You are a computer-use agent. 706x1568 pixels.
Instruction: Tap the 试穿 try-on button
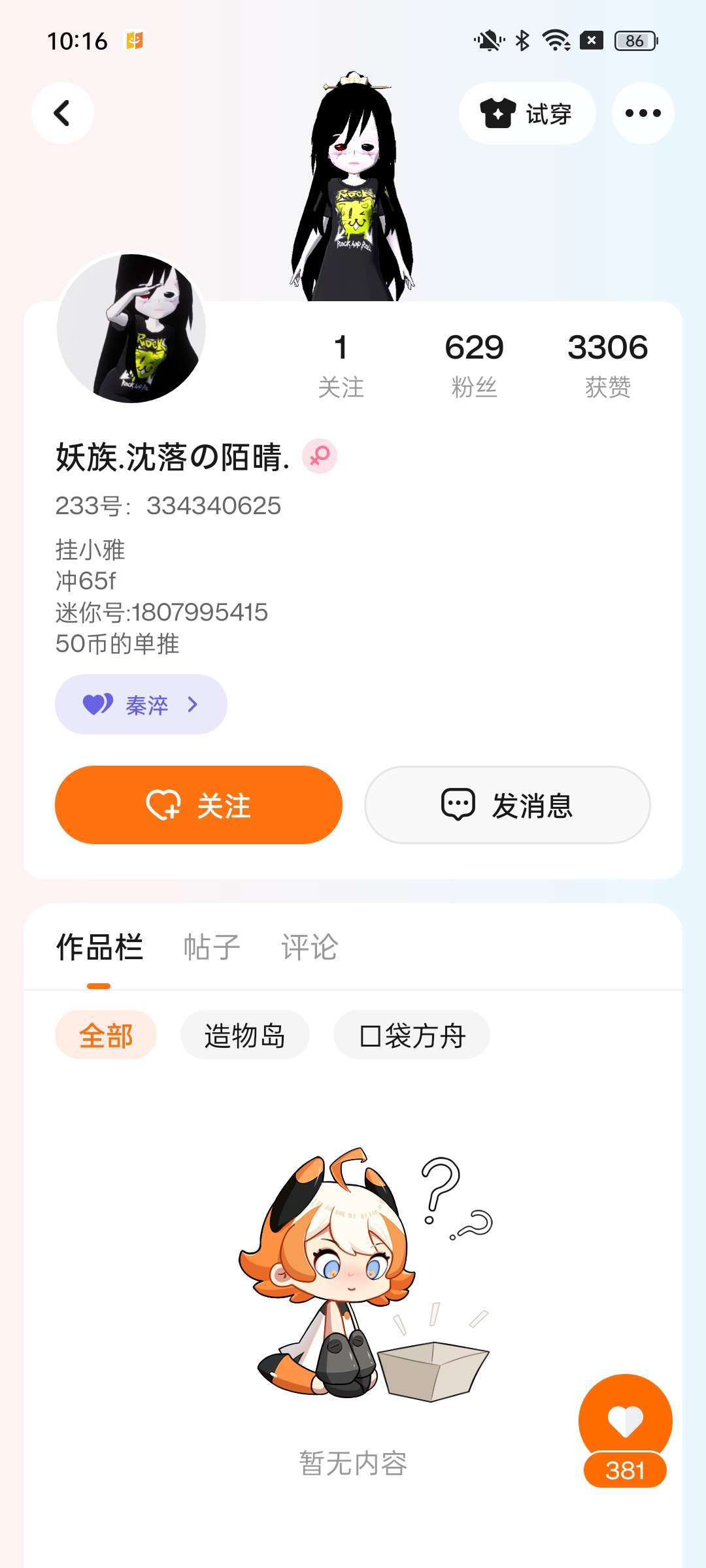pyautogui.click(x=527, y=113)
